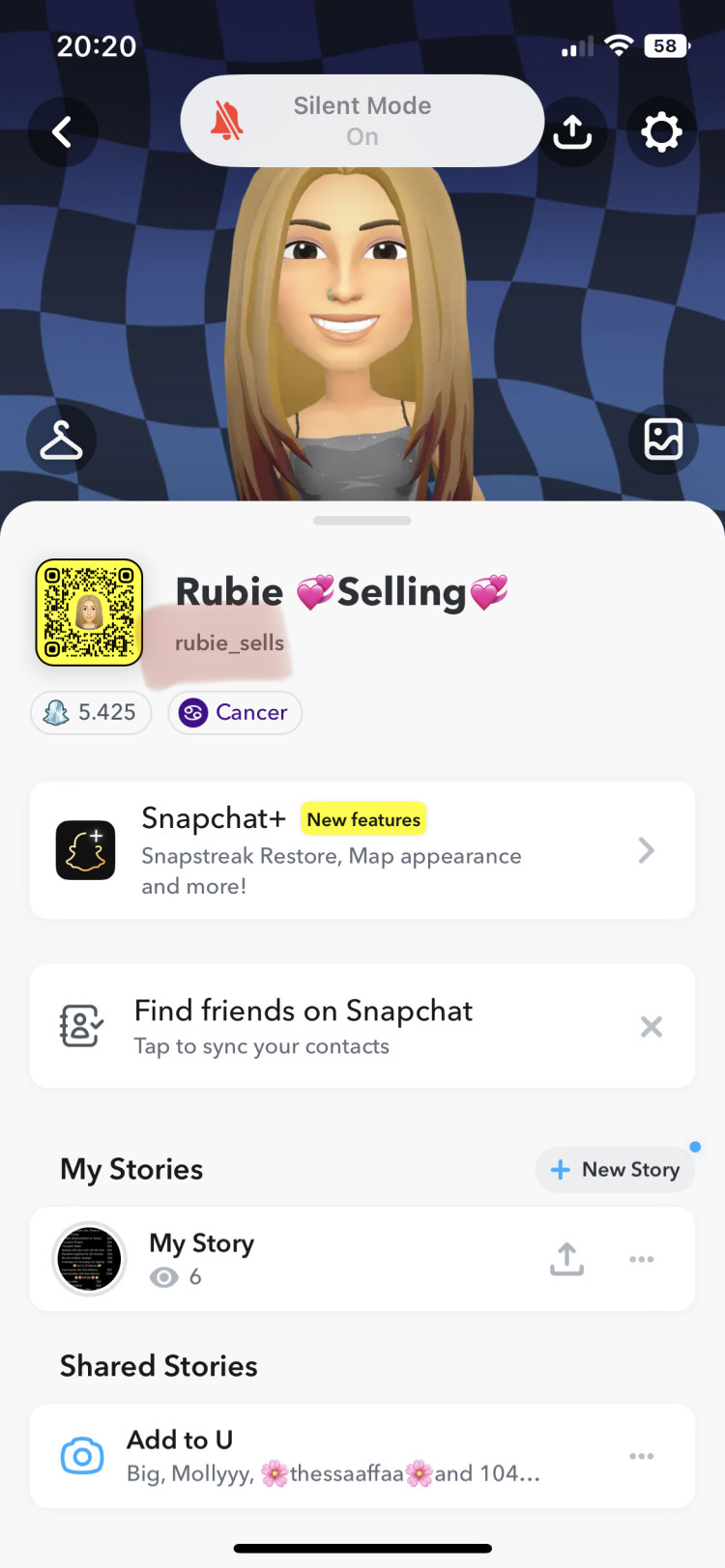Open more options for Add to U
This screenshot has height=1568, width=725.
coord(642,1456)
